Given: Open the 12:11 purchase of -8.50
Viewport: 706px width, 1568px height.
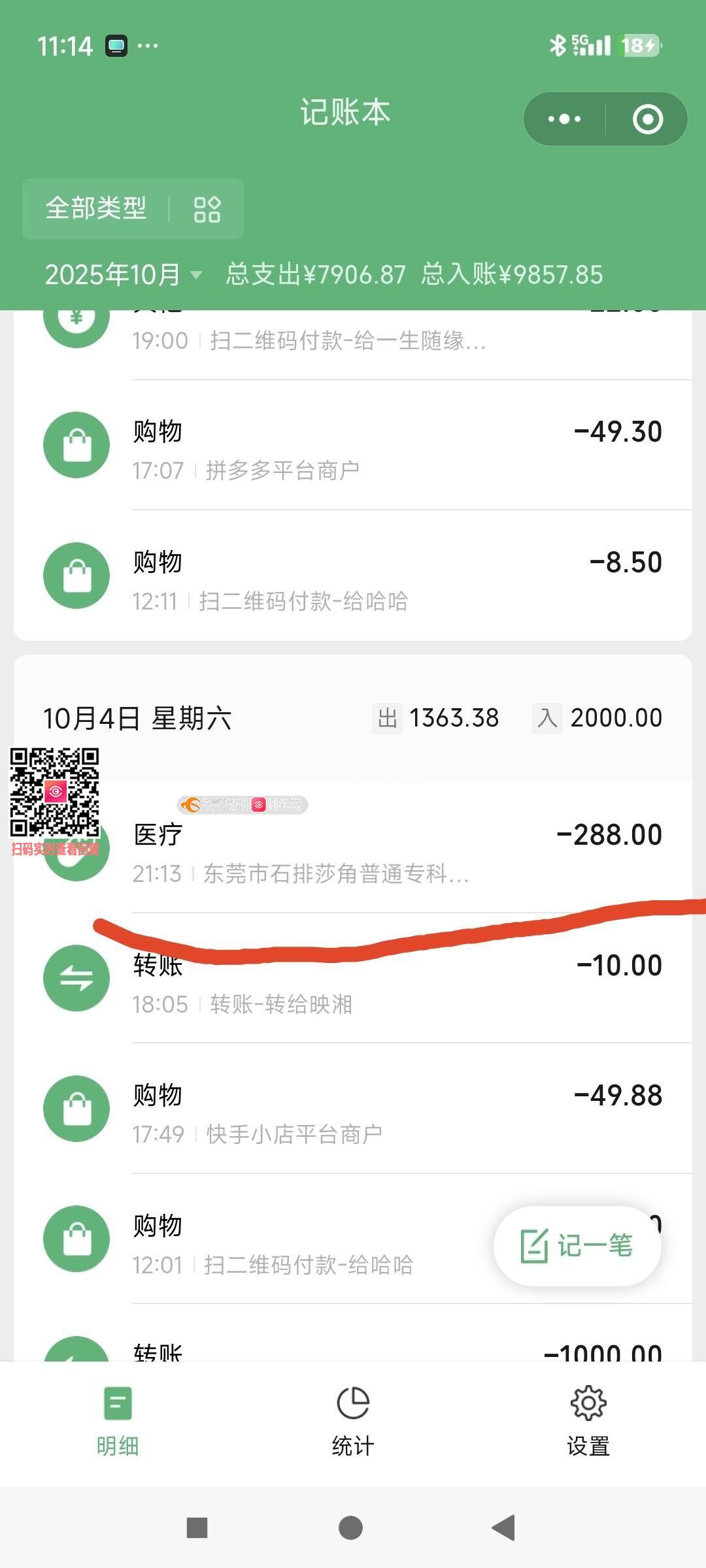Looking at the screenshot, I should coord(353,576).
